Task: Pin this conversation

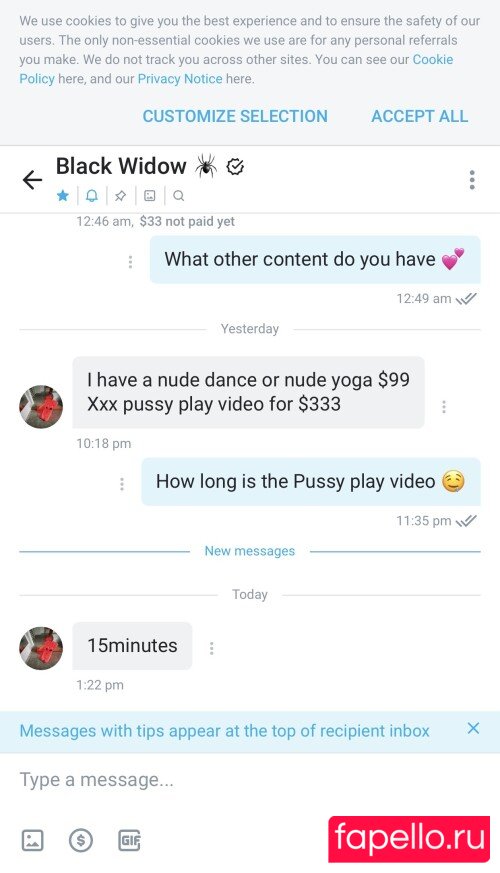Action: [x=120, y=195]
